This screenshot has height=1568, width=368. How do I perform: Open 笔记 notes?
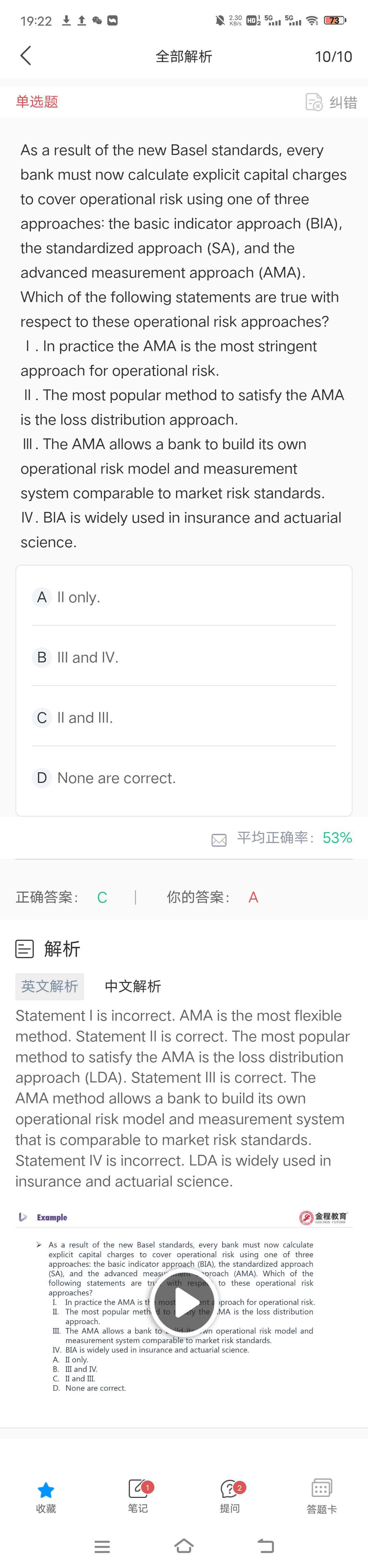[x=138, y=1496]
